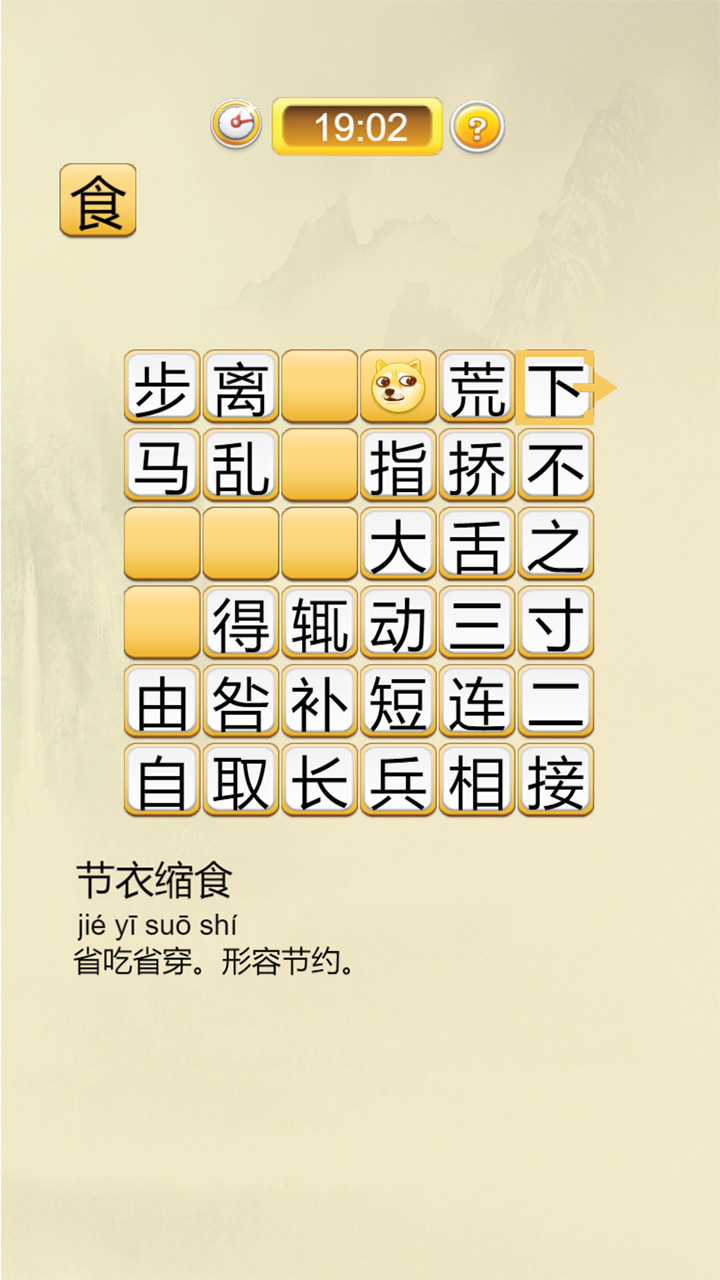Select the 离 character tile
The height and width of the screenshot is (1280, 720).
click(x=241, y=386)
